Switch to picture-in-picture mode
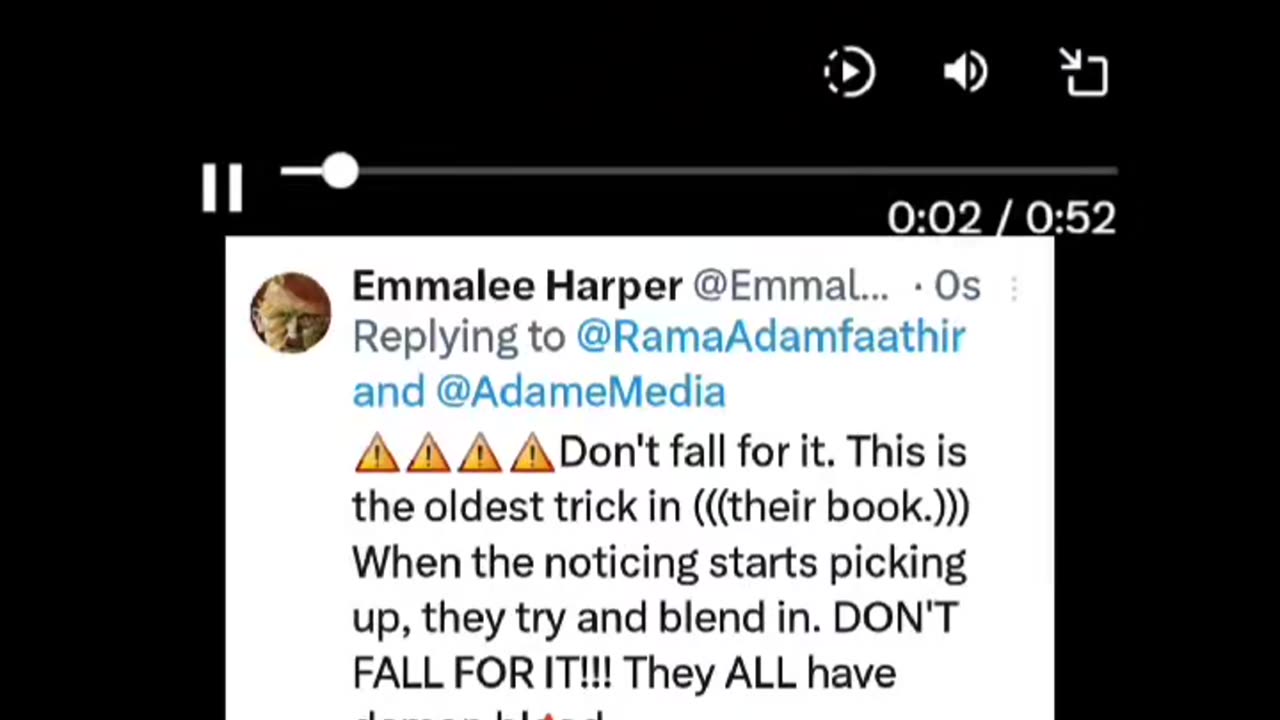Screen dimensions: 1280x720 [1084, 73]
